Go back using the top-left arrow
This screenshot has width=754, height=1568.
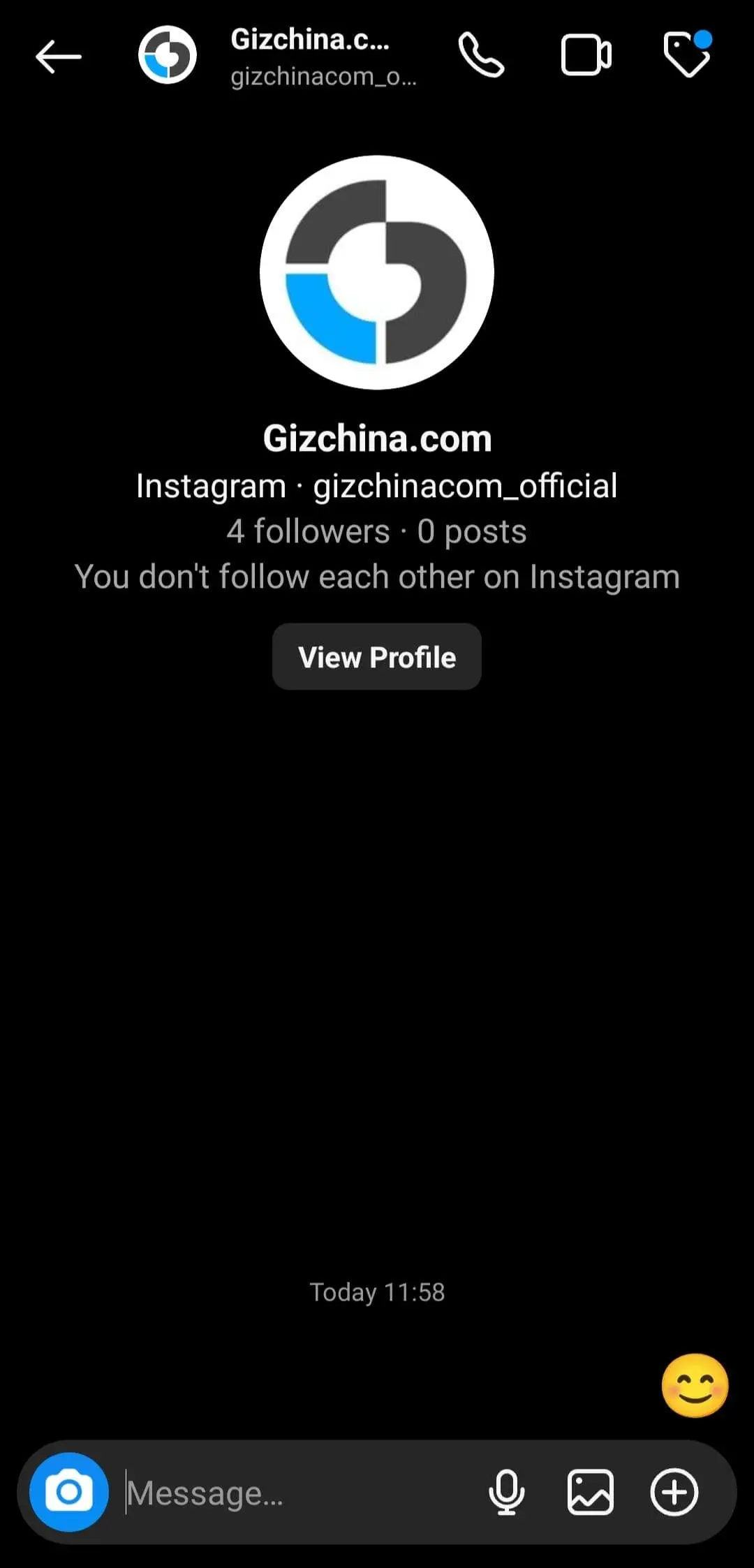pos(59,57)
